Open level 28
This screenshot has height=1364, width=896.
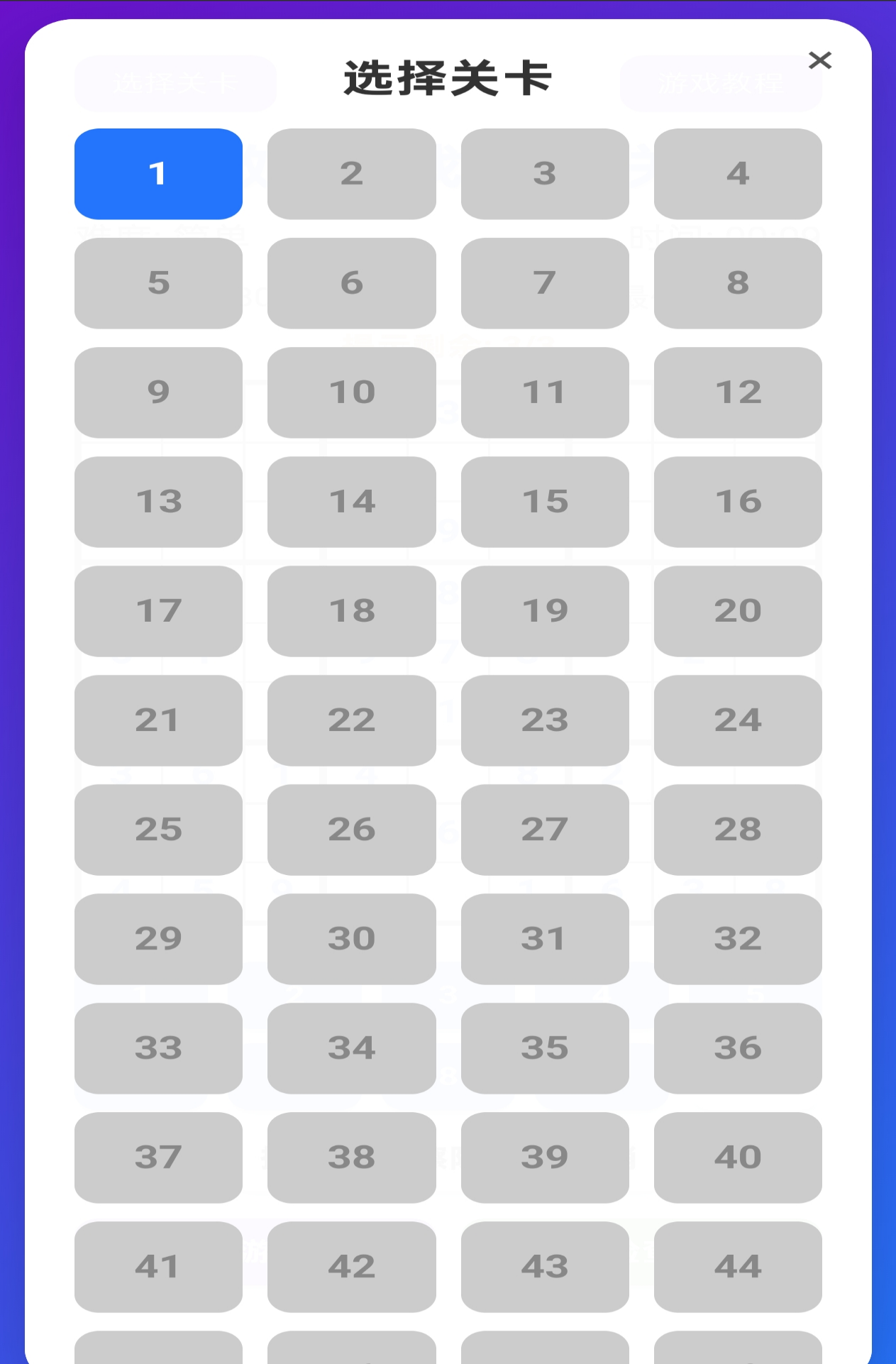pos(737,830)
